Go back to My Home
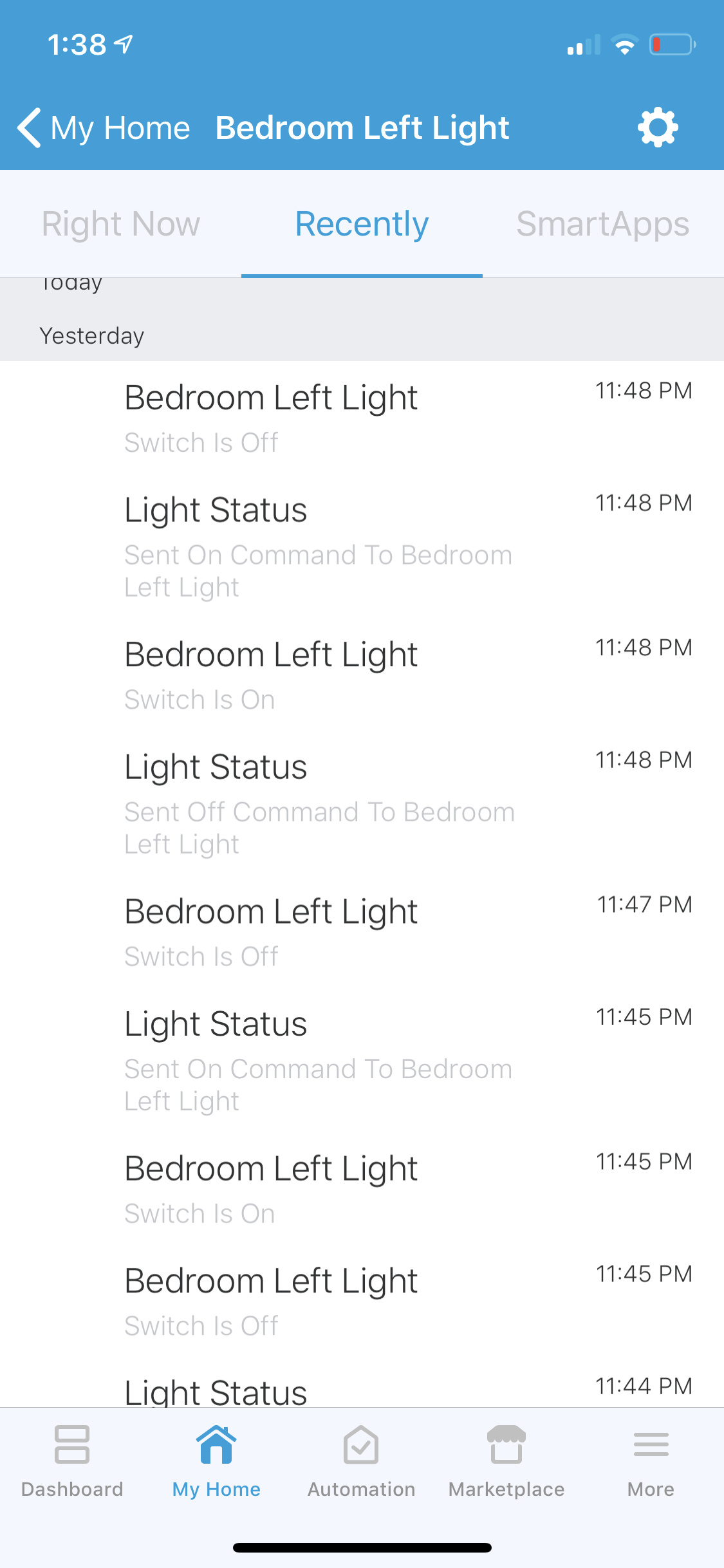Screen dimensions: 724x1568 (104, 127)
